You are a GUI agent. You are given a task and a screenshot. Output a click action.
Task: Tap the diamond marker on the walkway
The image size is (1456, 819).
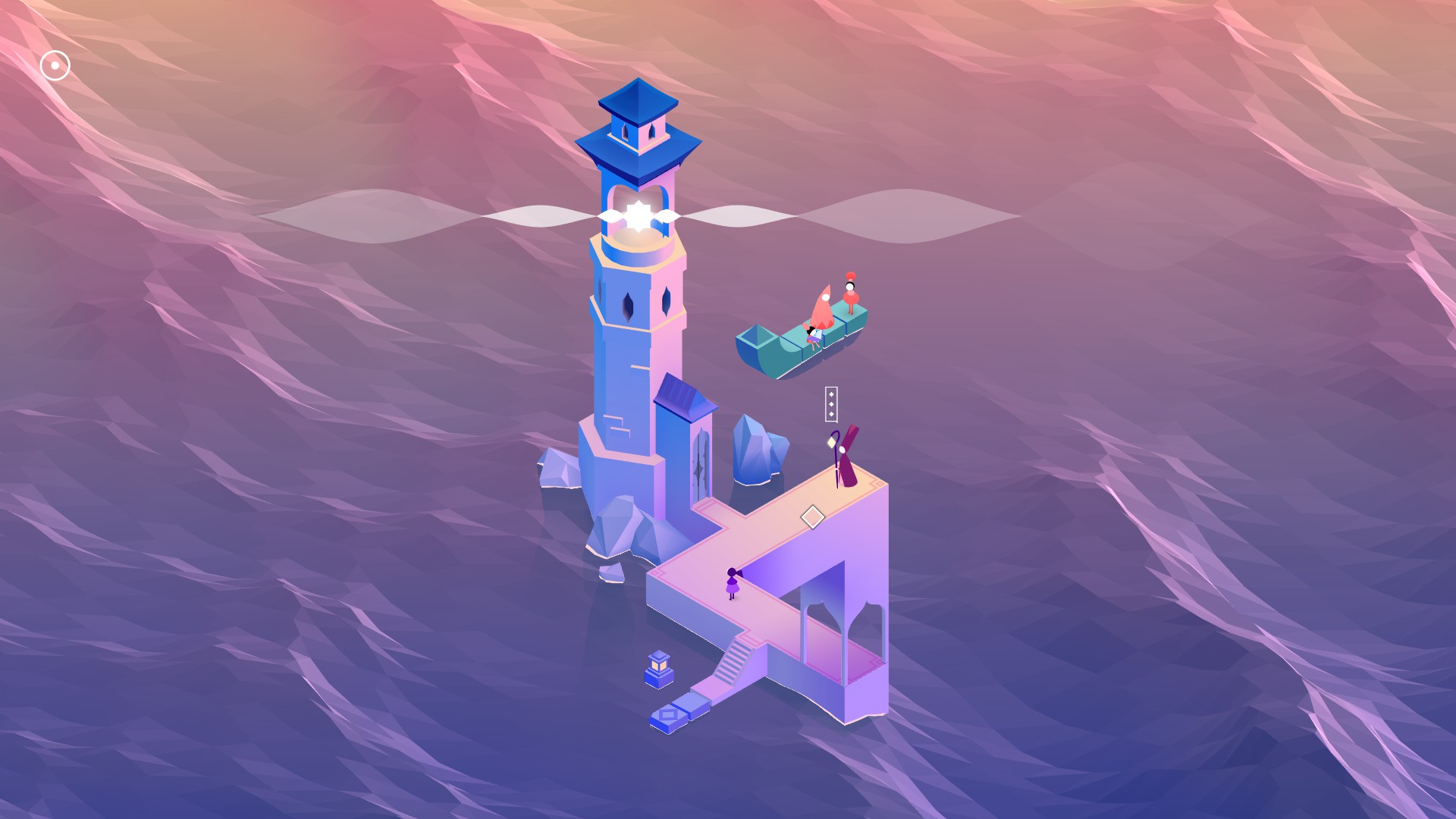click(812, 517)
